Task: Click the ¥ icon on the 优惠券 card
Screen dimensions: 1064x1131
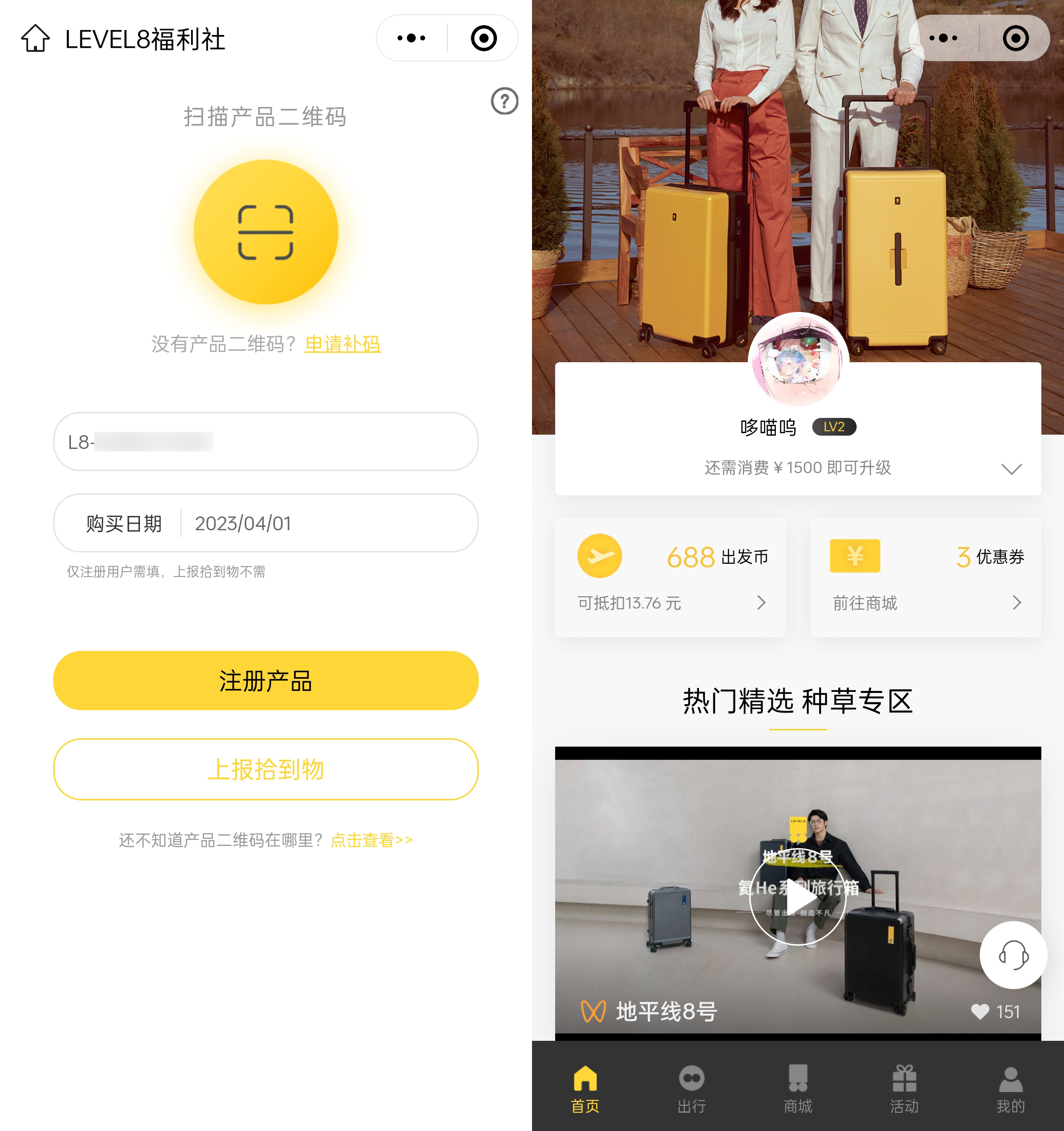Action: 855,556
